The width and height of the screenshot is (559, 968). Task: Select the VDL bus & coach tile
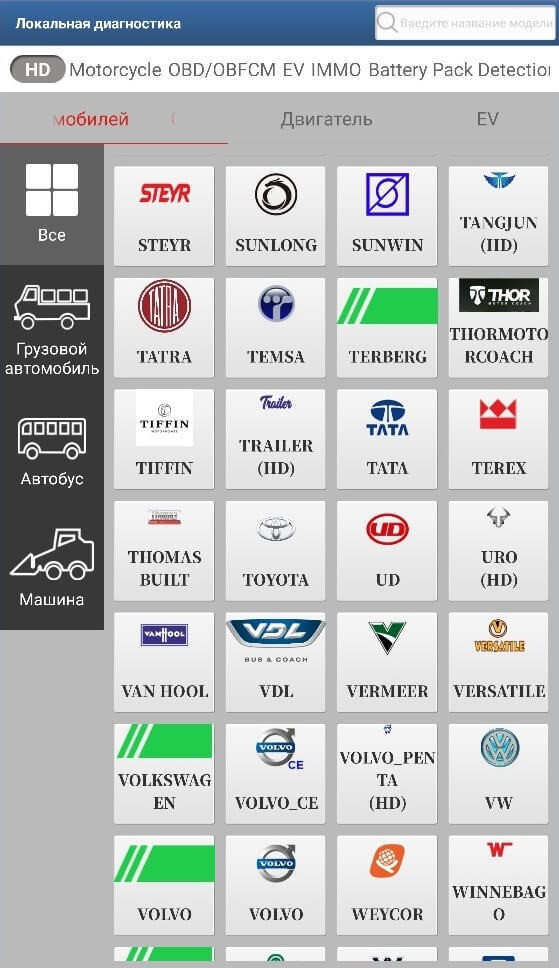click(275, 662)
